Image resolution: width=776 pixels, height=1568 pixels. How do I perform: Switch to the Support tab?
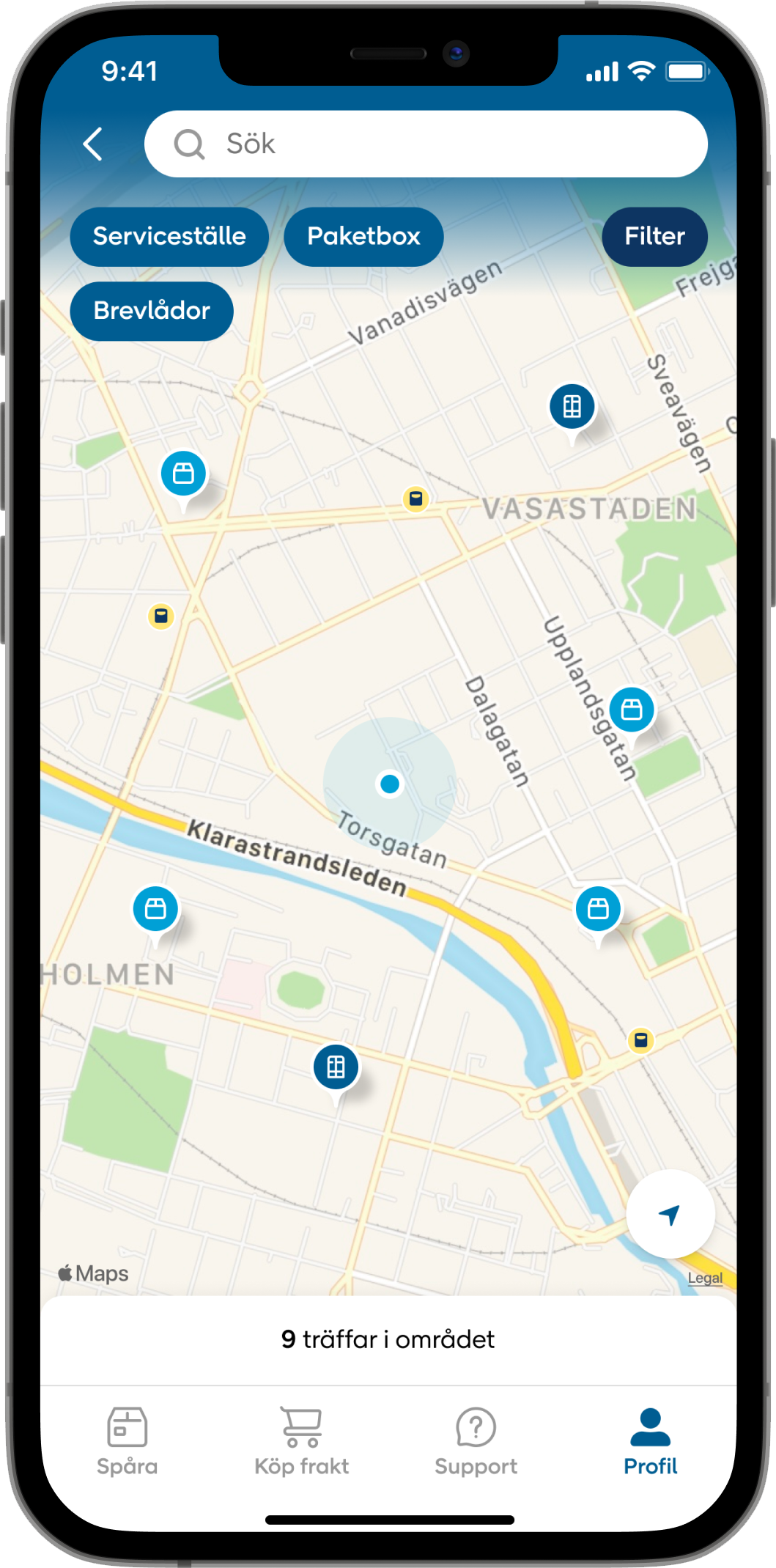point(476,1442)
